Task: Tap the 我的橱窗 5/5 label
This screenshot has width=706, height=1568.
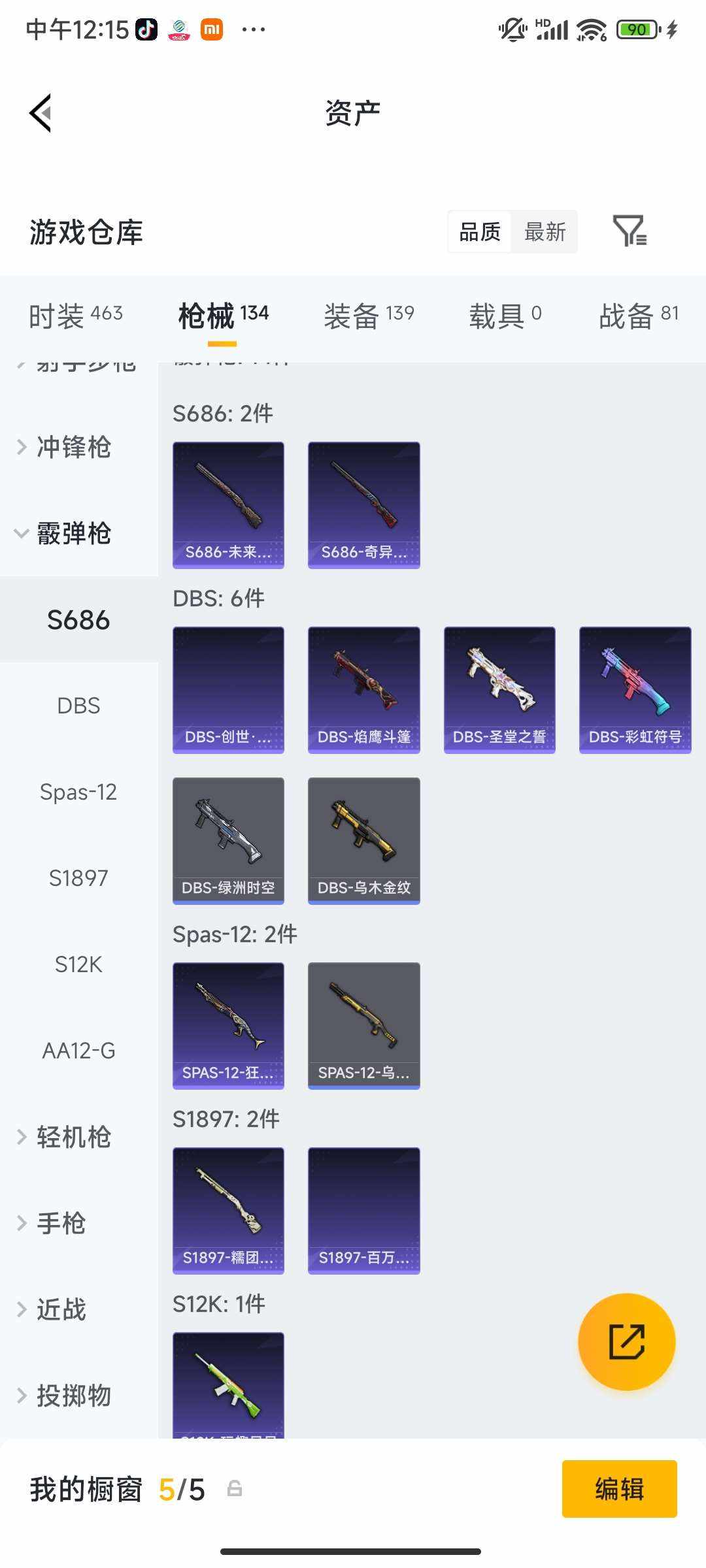Action: (114, 1488)
